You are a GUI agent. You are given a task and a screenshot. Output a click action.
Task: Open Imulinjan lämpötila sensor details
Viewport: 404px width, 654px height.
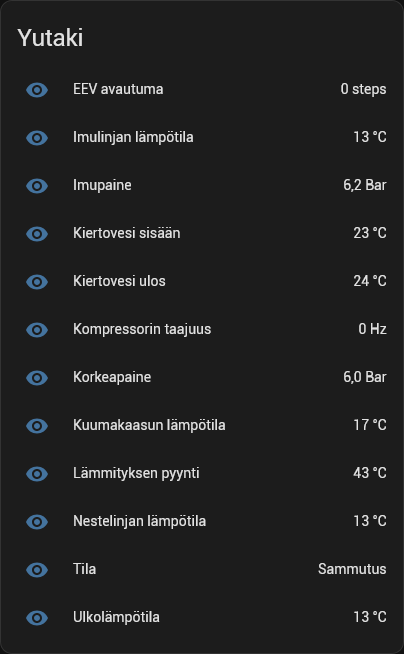click(x=202, y=137)
